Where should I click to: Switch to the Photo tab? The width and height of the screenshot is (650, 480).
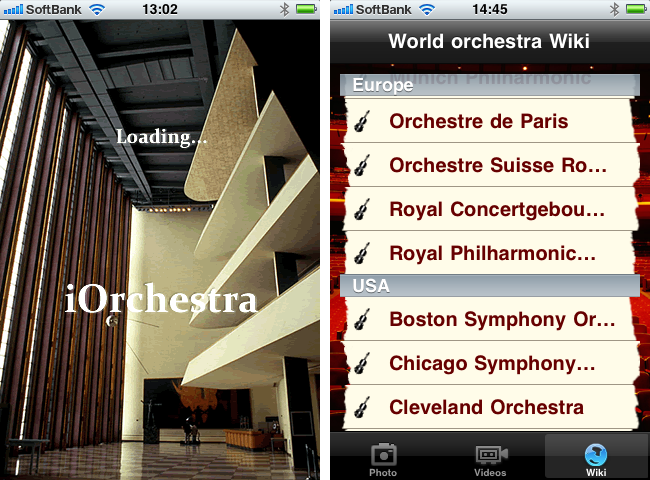click(383, 458)
